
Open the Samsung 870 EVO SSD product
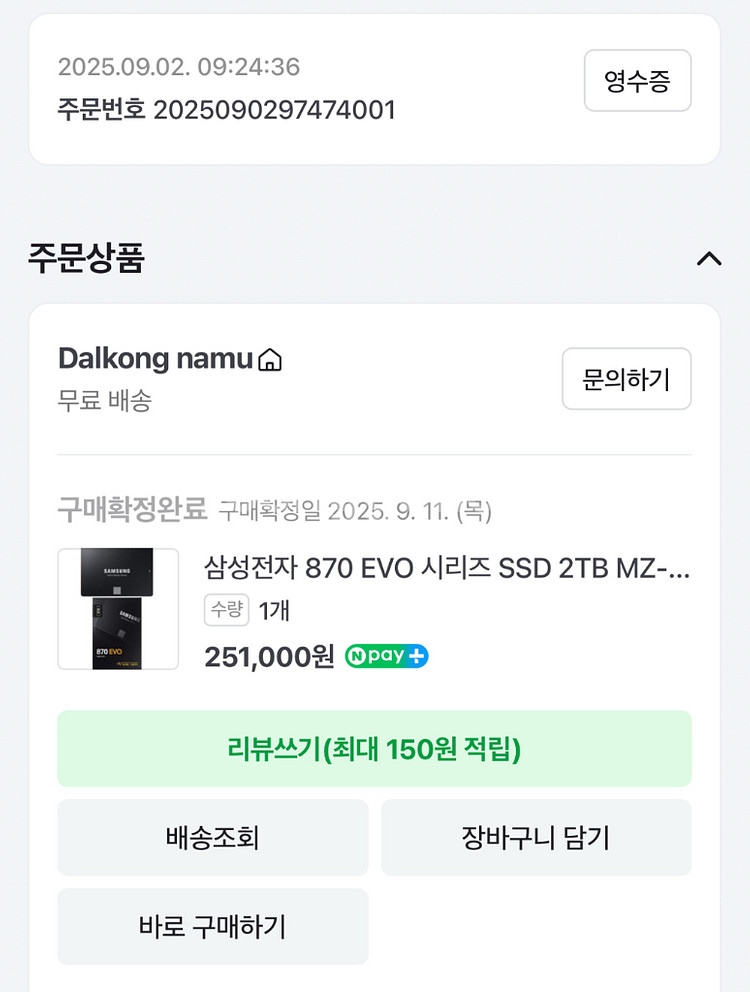(446, 569)
